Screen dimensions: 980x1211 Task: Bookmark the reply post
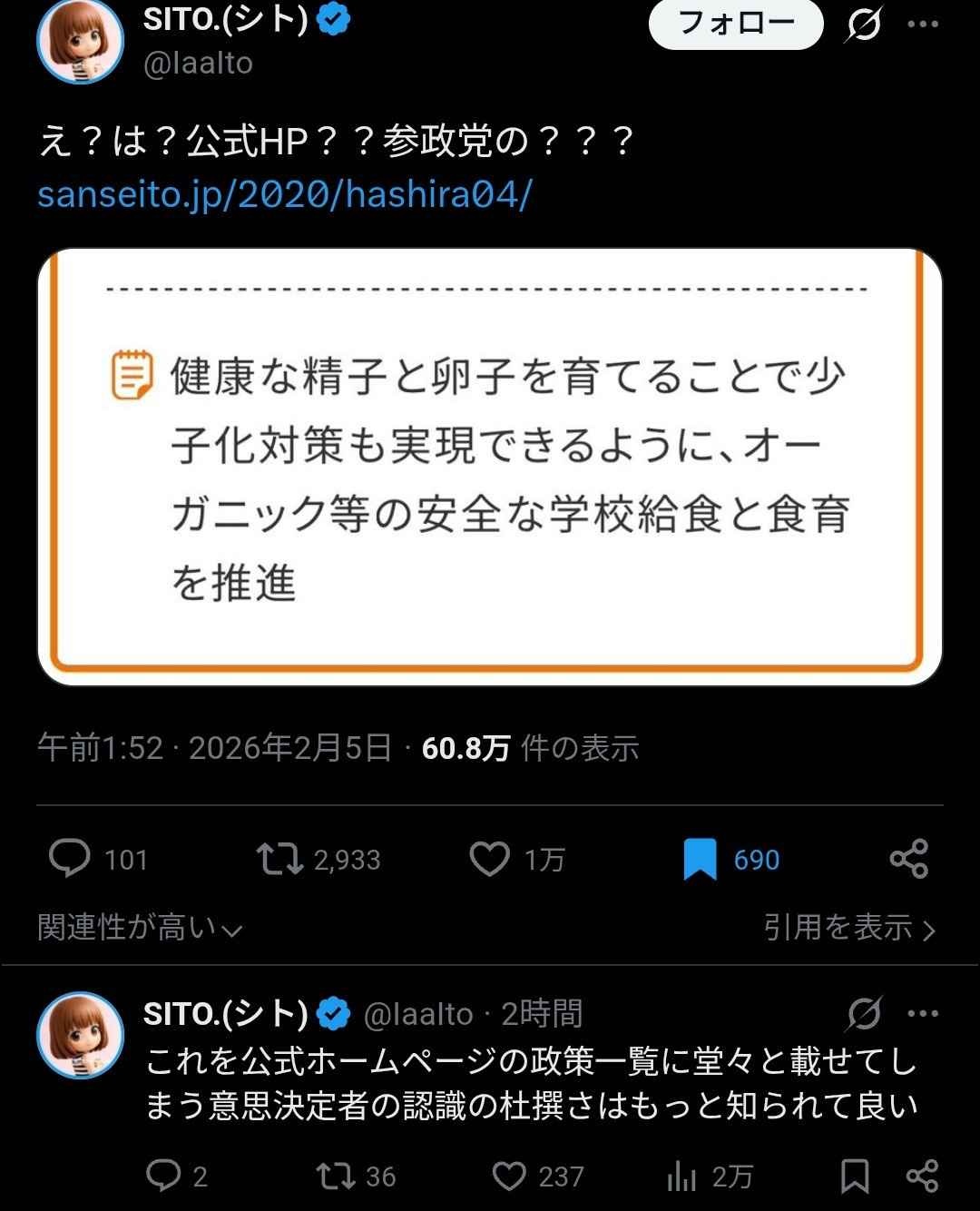point(854,1177)
